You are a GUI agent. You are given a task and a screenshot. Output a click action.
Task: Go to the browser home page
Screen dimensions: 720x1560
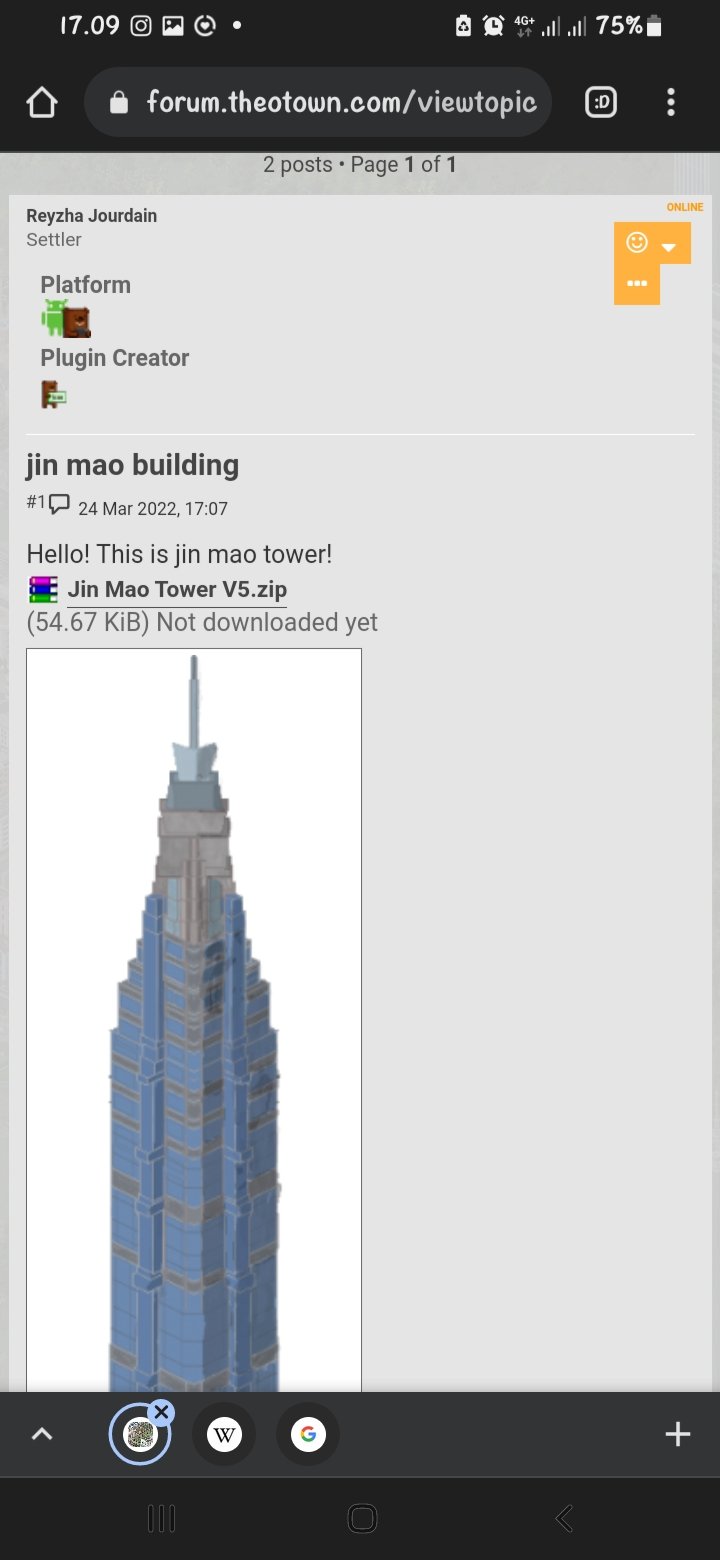click(42, 102)
